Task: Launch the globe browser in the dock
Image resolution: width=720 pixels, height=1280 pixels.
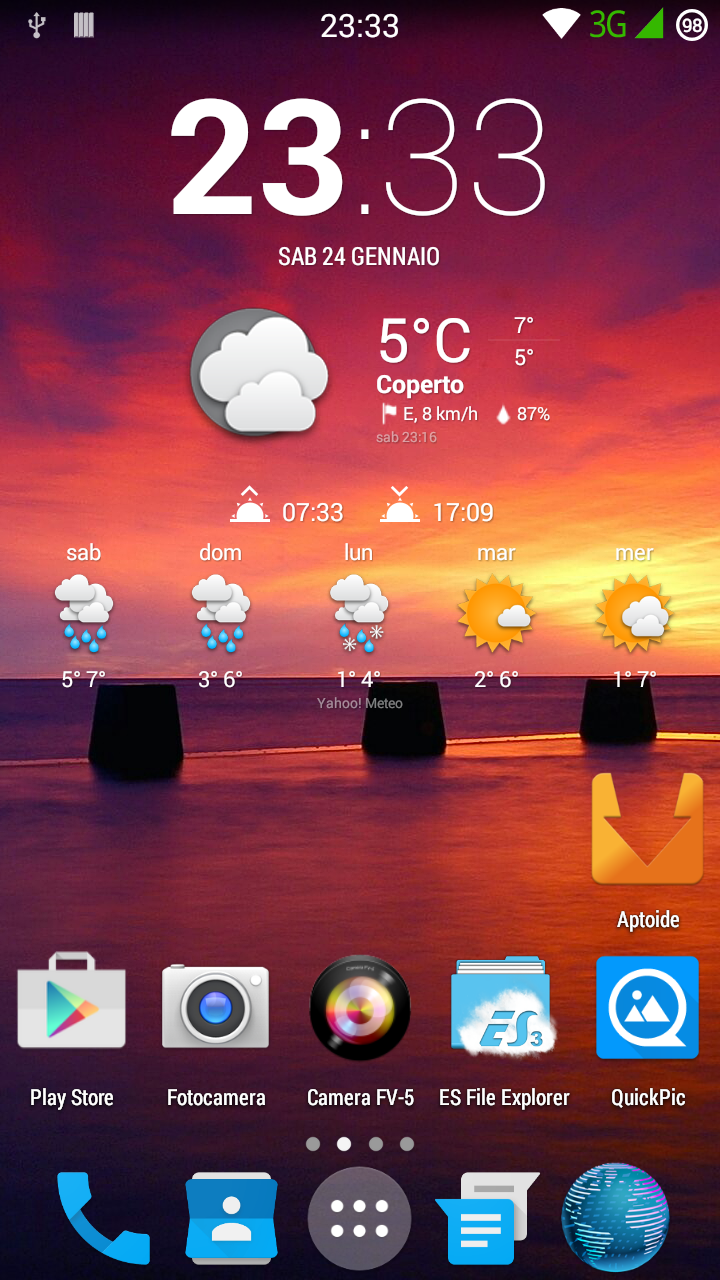Action: pyautogui.click(x=615, y=1217)
